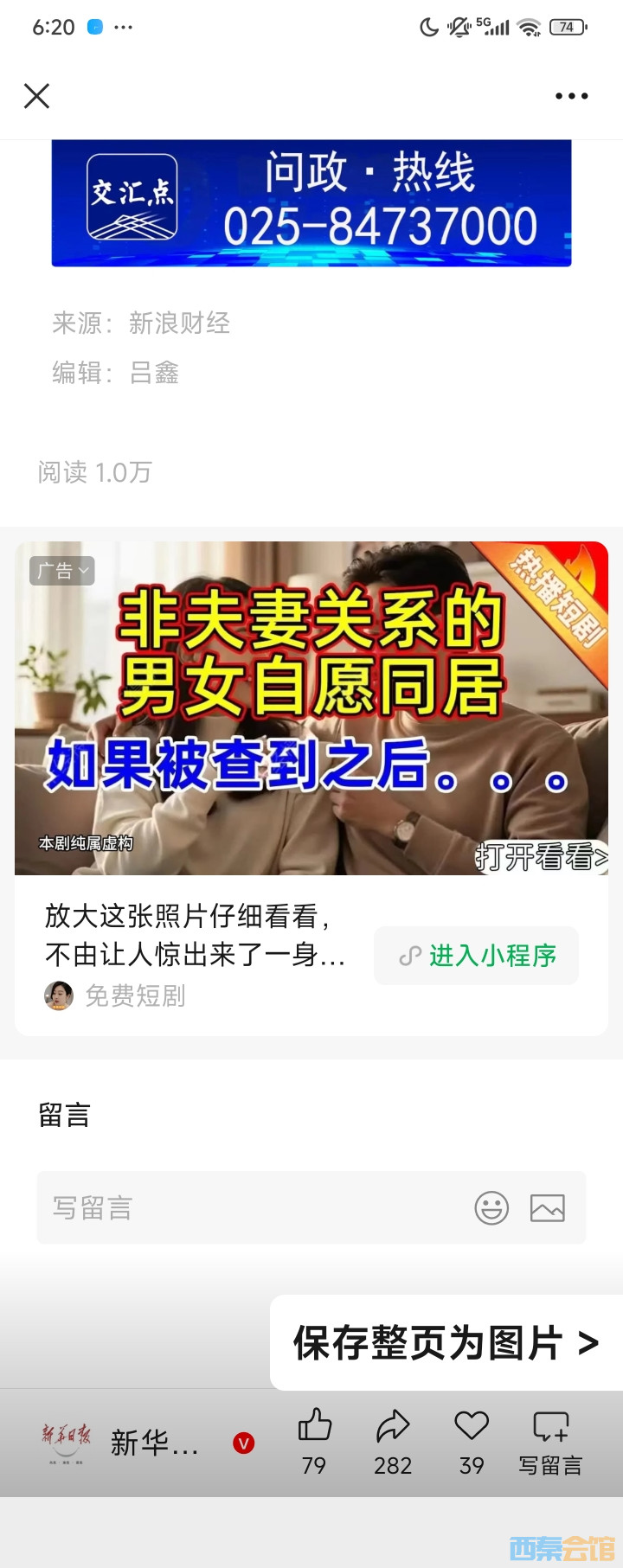Image resolution: width=623 pixels, height=1568 pixels.
Task: Share this article
Action: 393,1441
